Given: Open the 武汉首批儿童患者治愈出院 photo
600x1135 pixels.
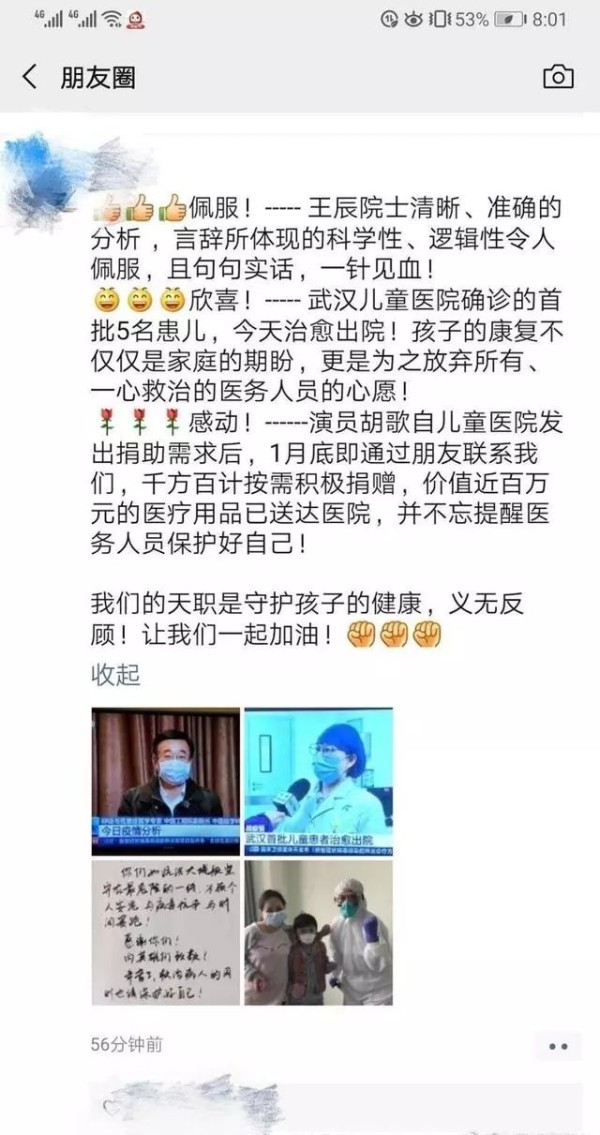Looking at the screenshot, I should (318, 782).
